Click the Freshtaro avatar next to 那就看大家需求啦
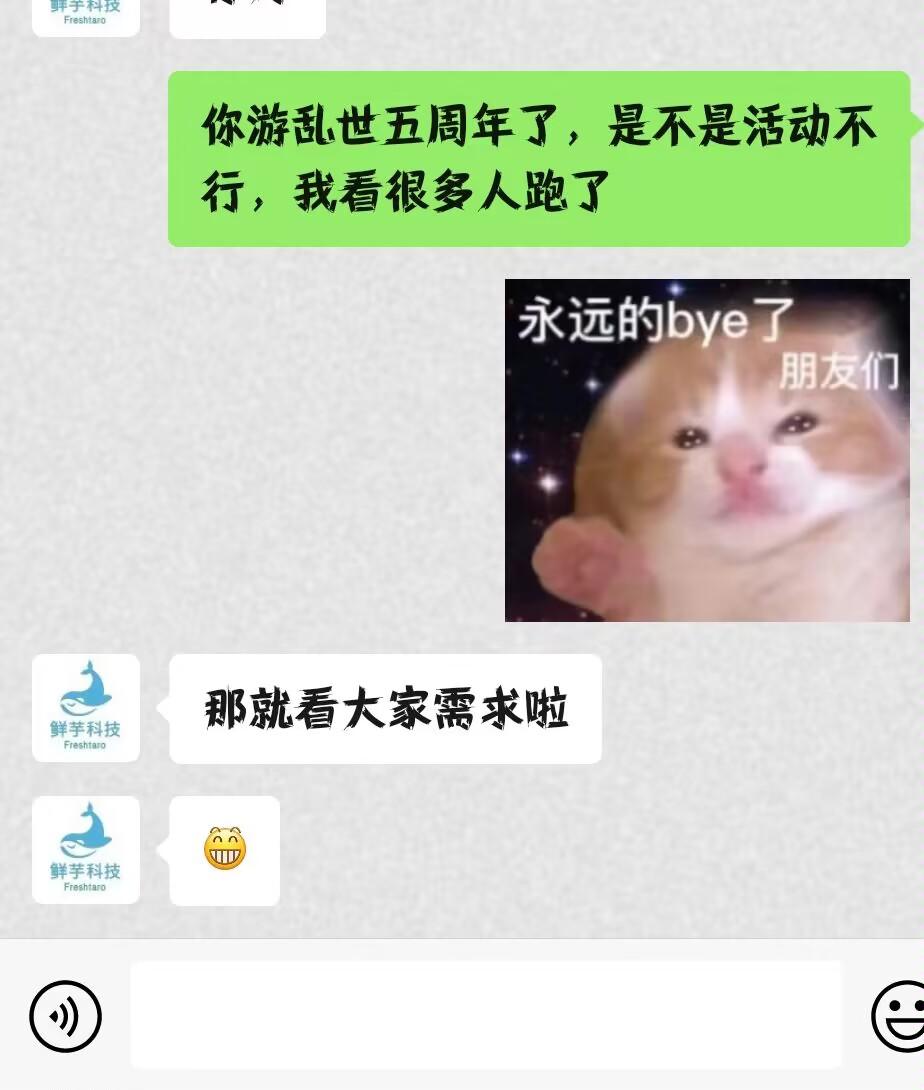 (x=85, y=707)
